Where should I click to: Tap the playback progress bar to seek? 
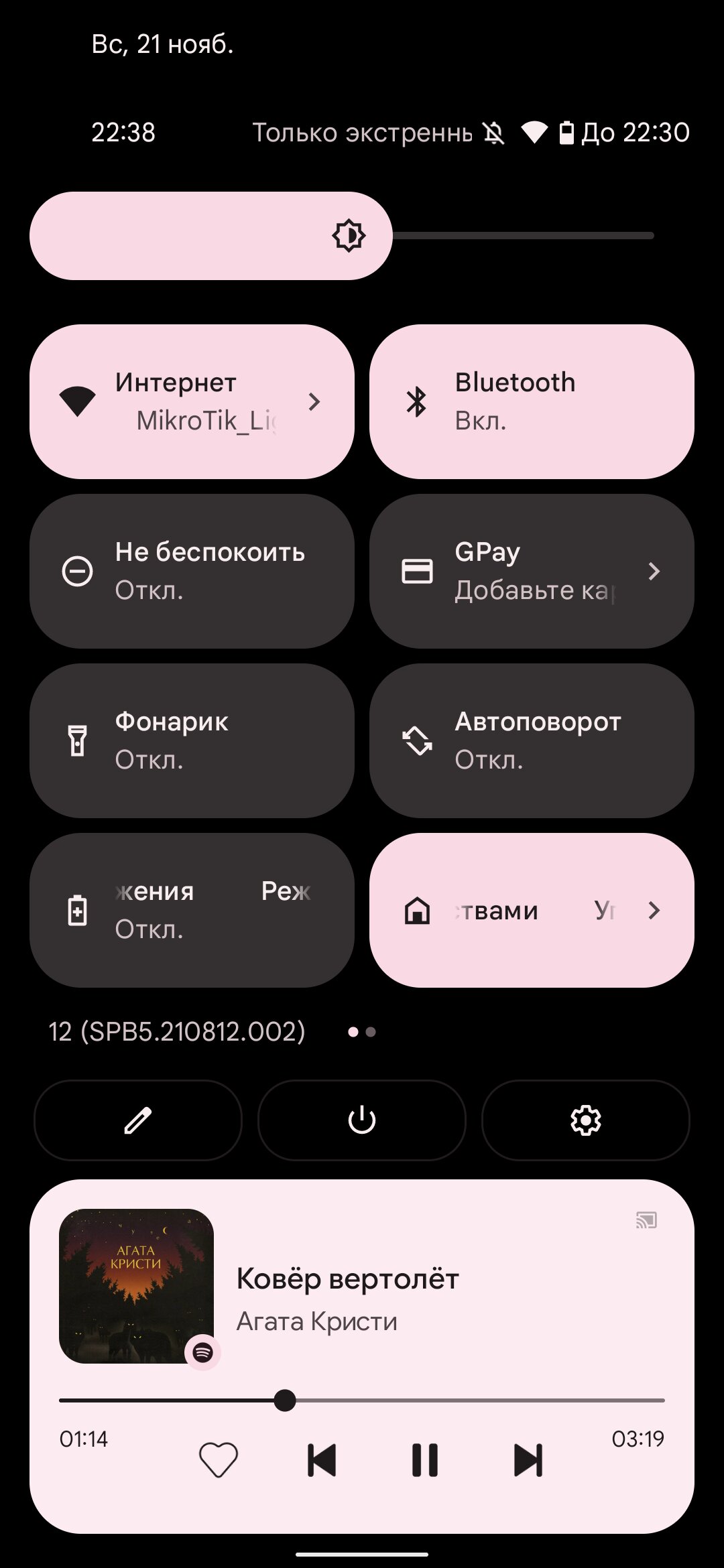tap(362, 1400)
